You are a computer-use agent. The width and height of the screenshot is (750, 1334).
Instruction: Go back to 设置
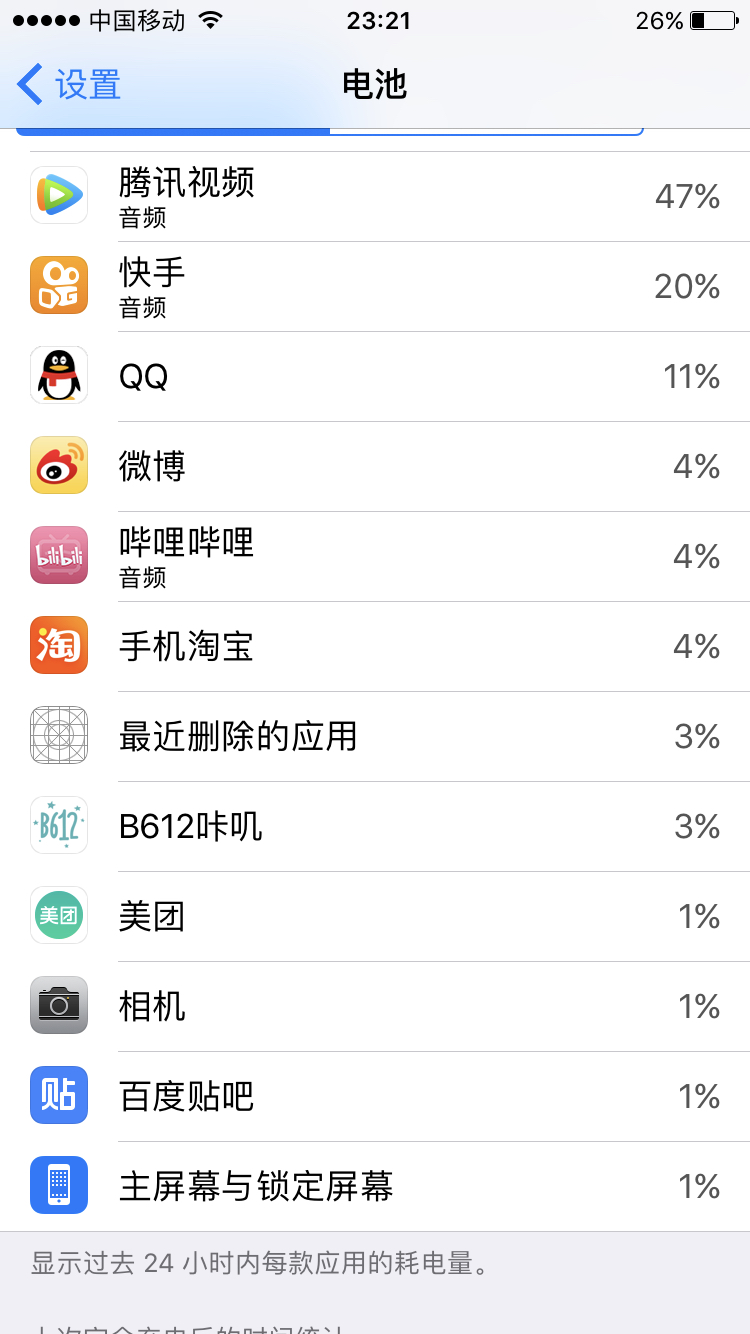click(x=68, y=85)
